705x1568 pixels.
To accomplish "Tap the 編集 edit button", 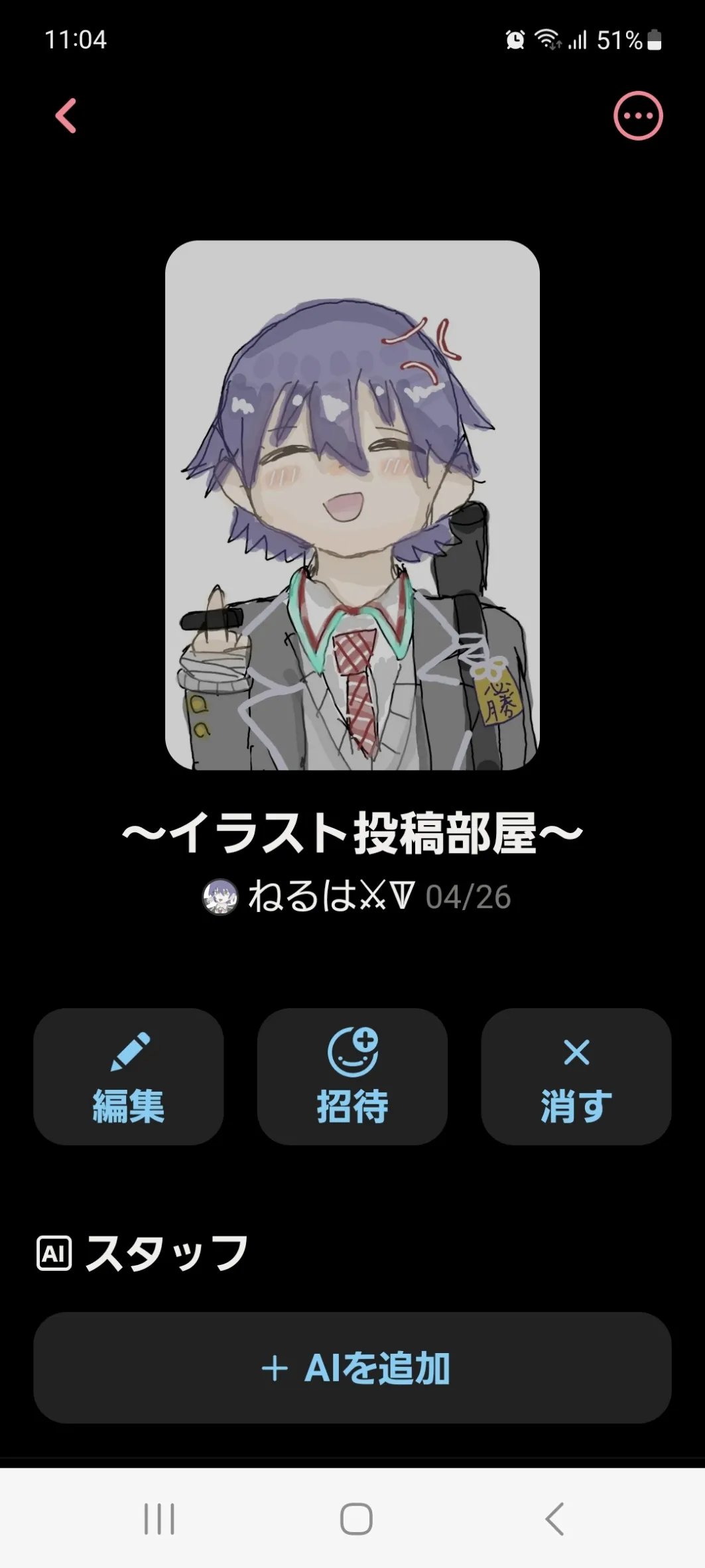I will 129,1077.
